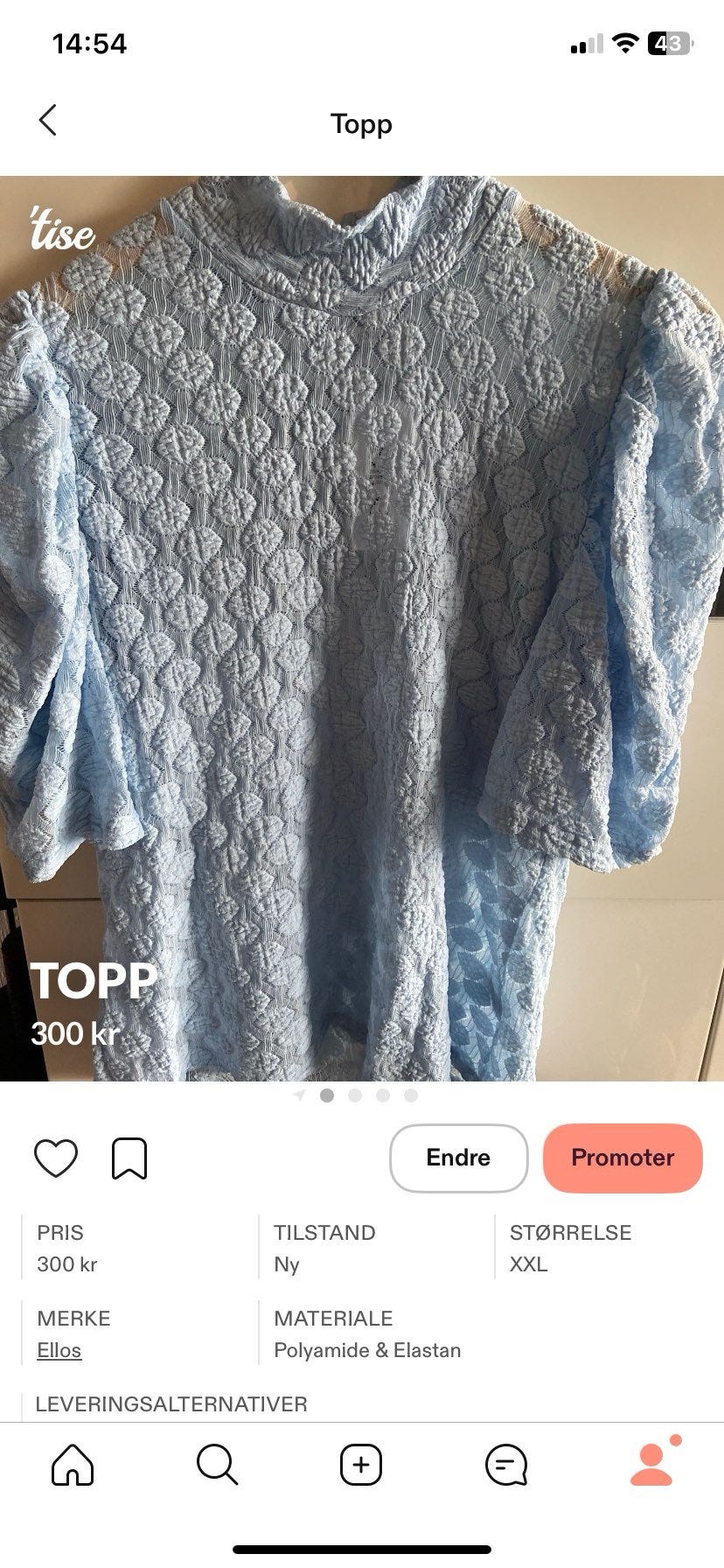724x1568 pixels.
Task: Open the Messages tab
Action: [x=506, y=1465]
